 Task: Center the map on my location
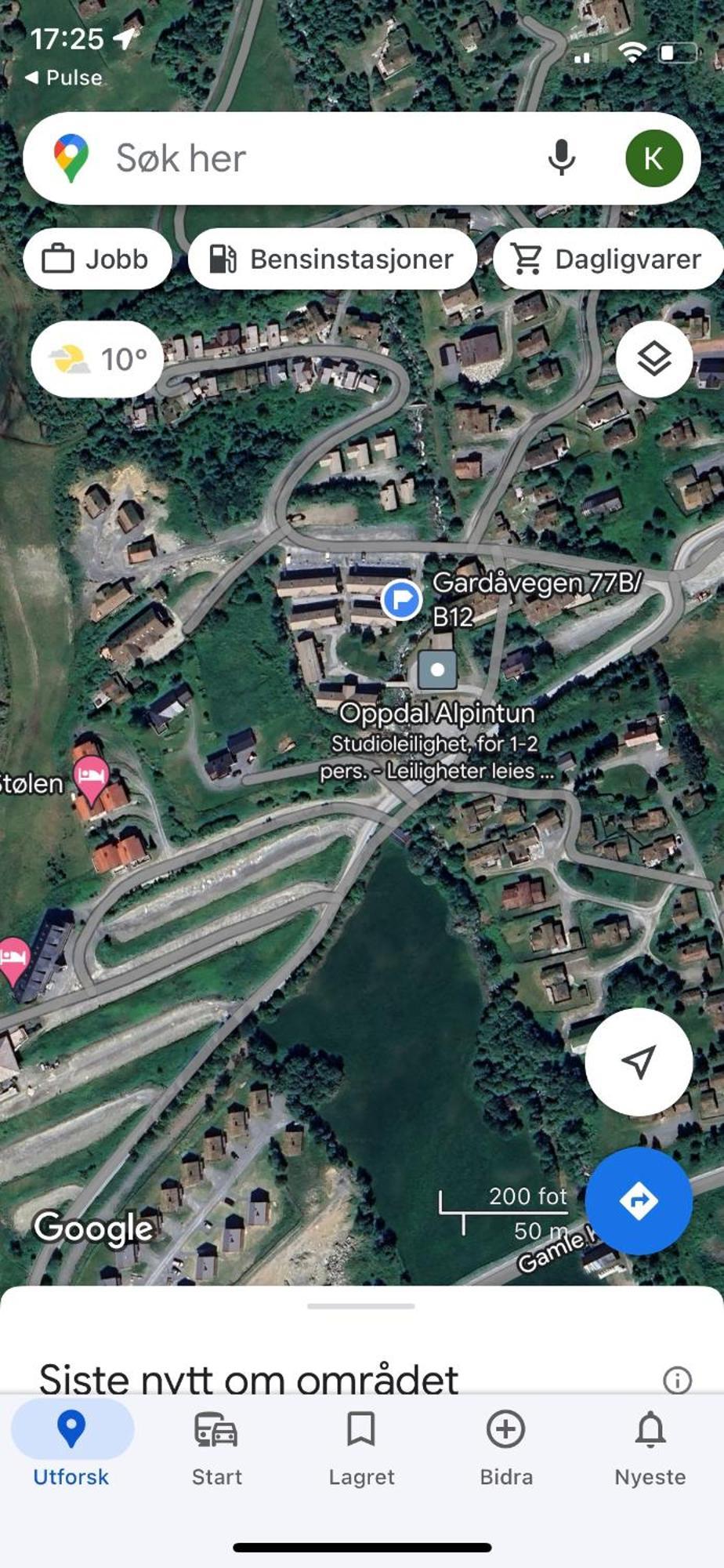tap(639, 1062)
